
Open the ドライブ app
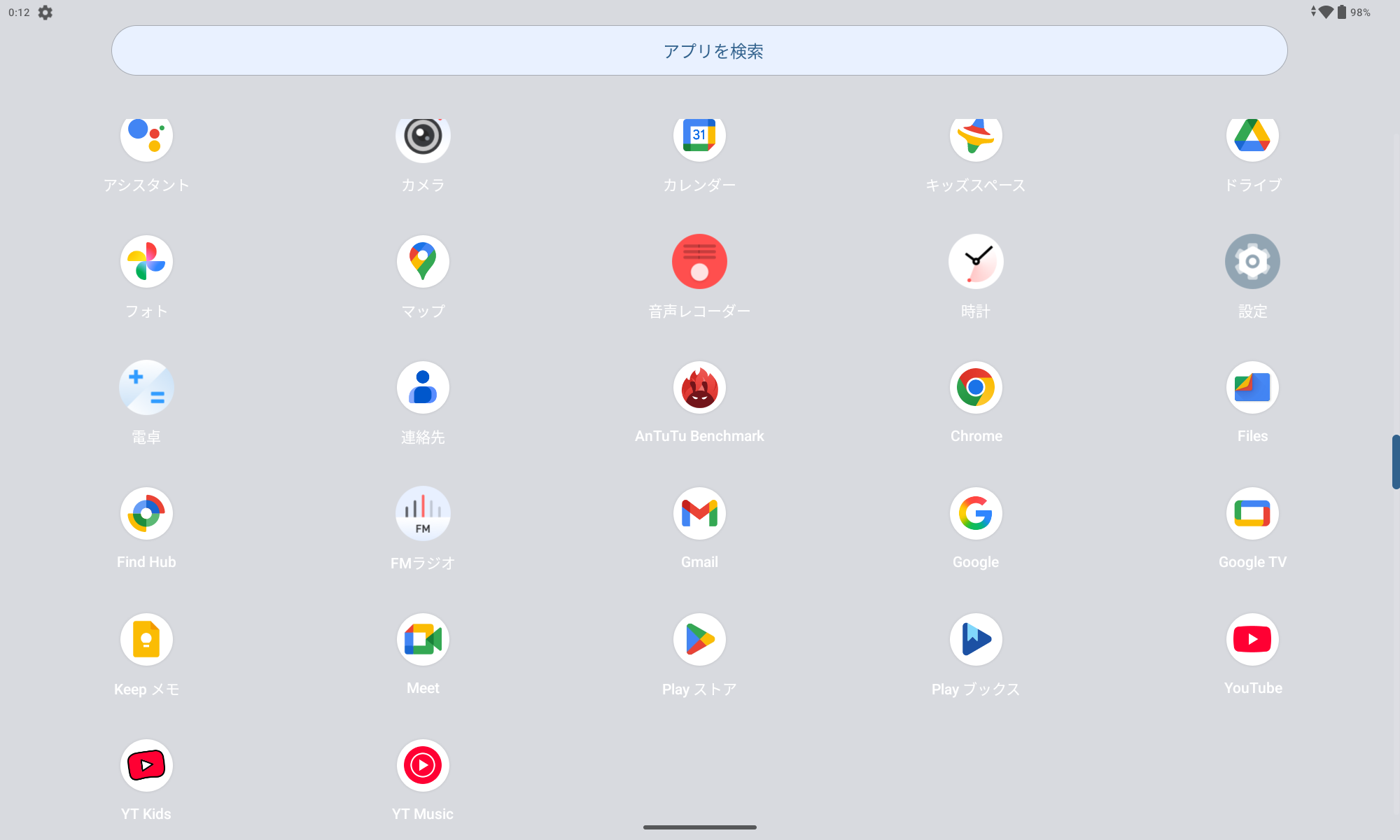pos(1252,139)
